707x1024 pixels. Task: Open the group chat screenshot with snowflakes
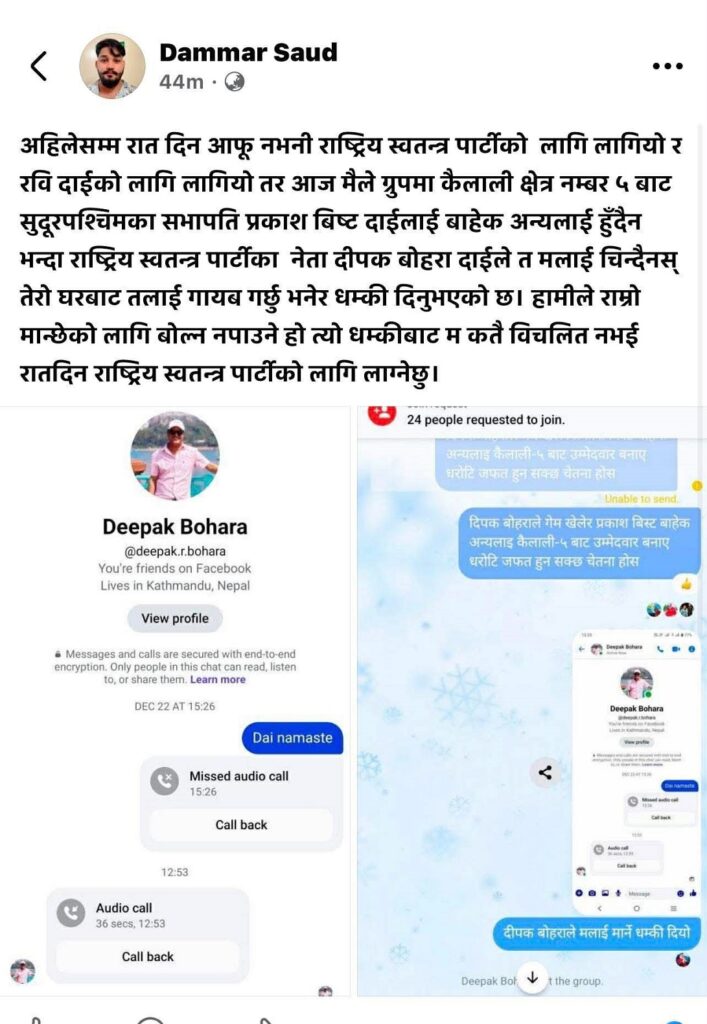coord(532,700)
